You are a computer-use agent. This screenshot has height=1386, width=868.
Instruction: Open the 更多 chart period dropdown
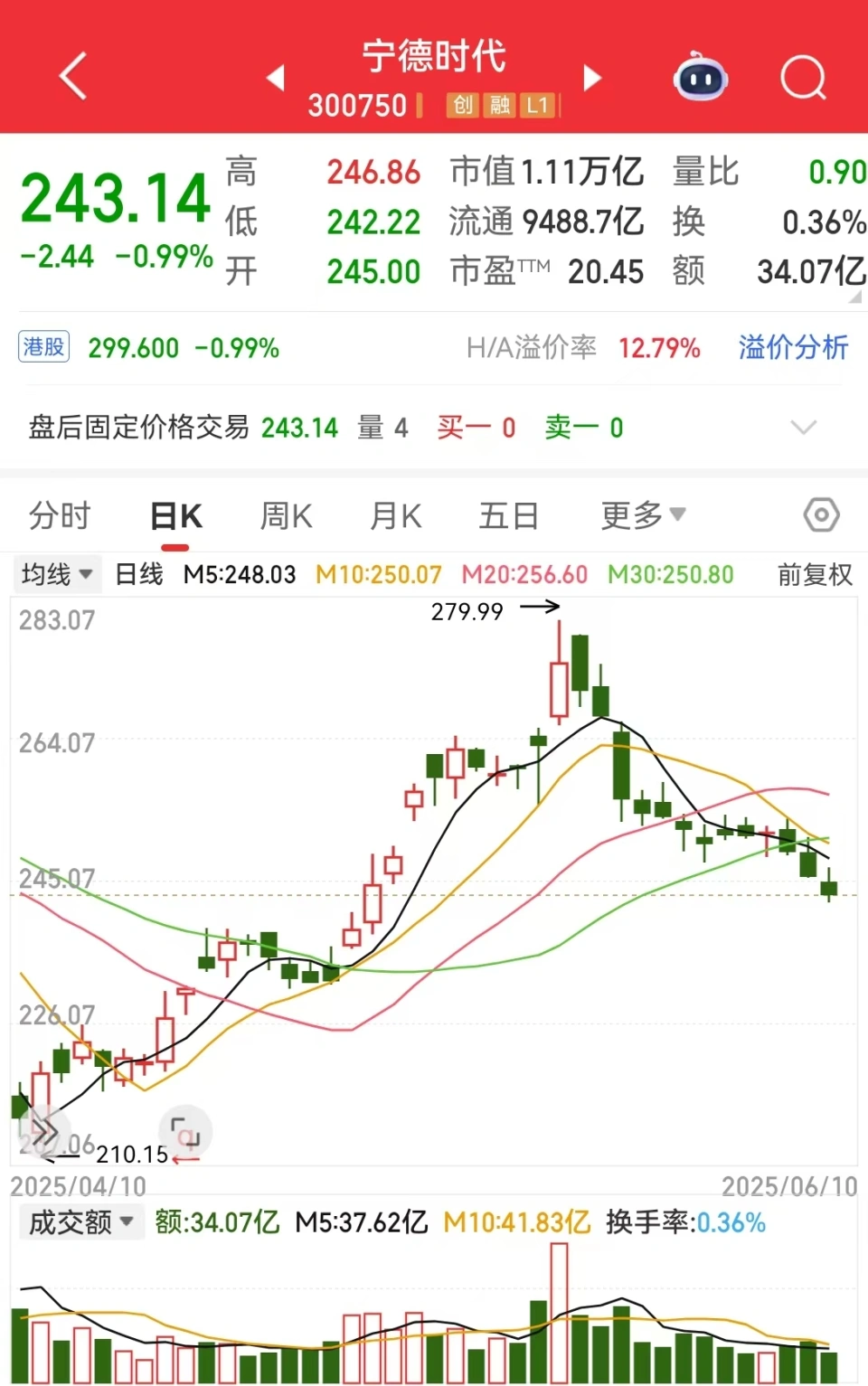[643, 516]
